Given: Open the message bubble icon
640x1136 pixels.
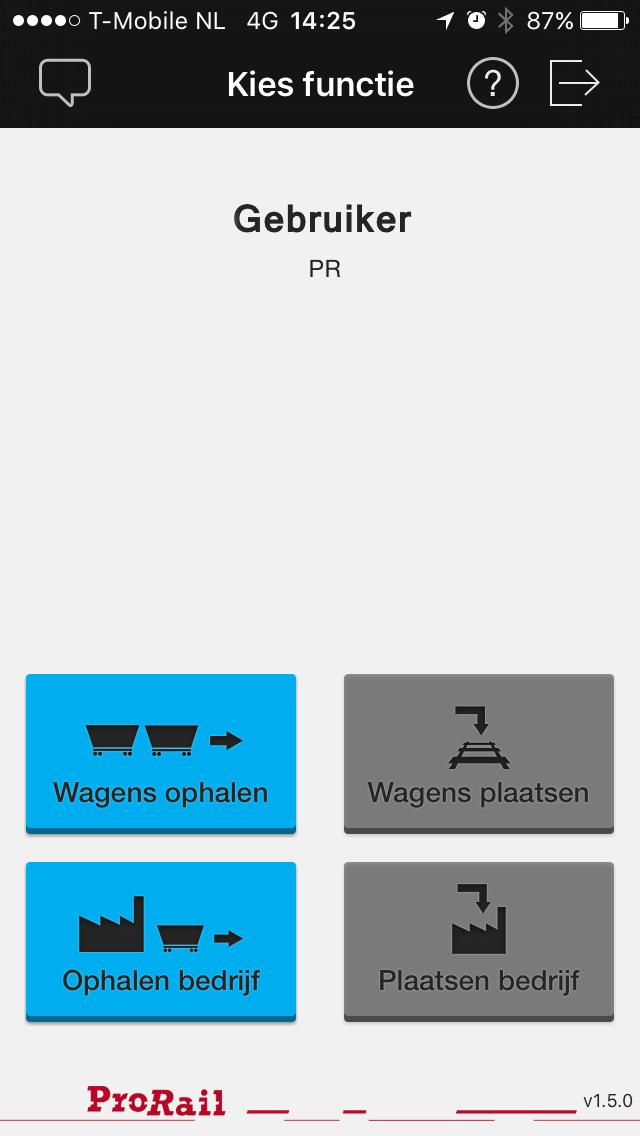Looking at the screenshot, I should 65,82.
